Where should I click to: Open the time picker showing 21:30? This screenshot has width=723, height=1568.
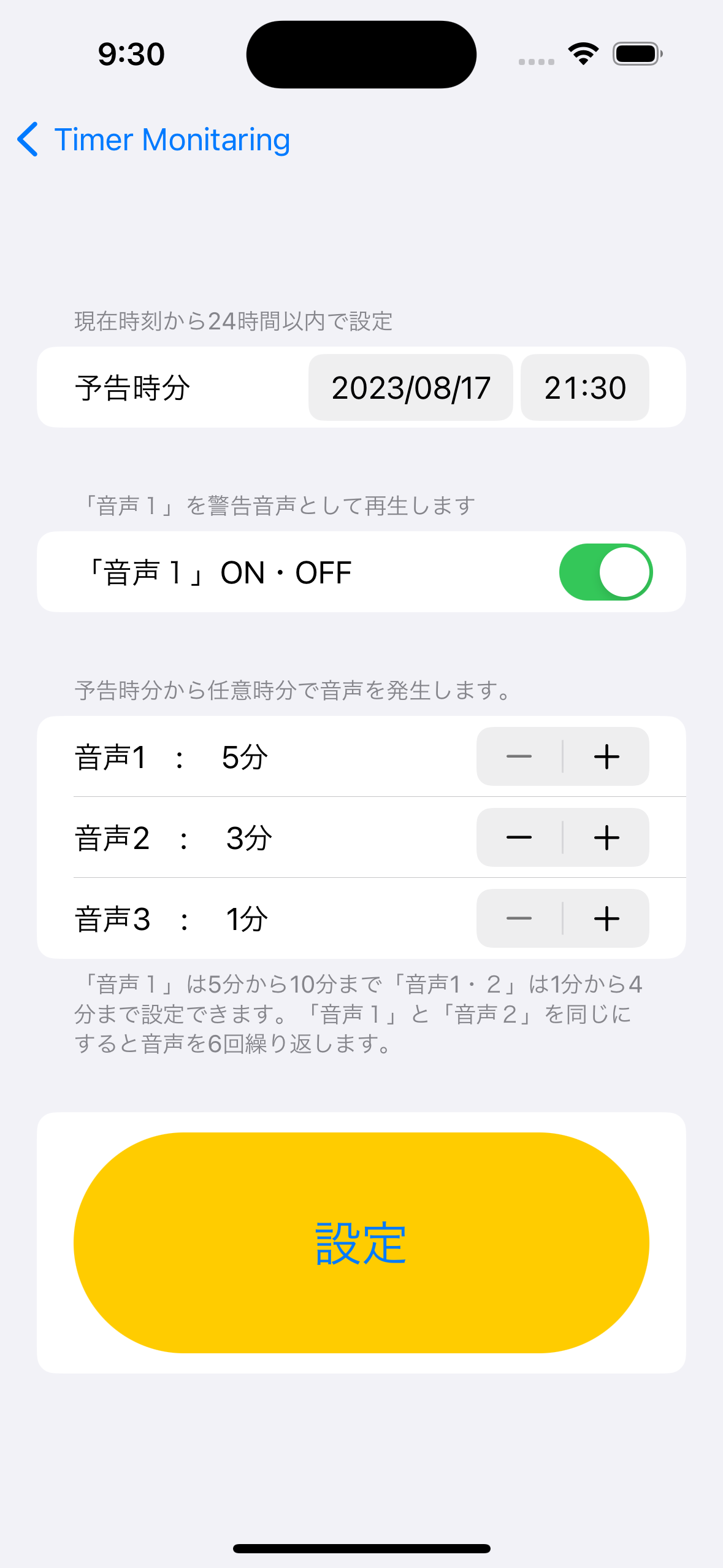coord(584,388)
